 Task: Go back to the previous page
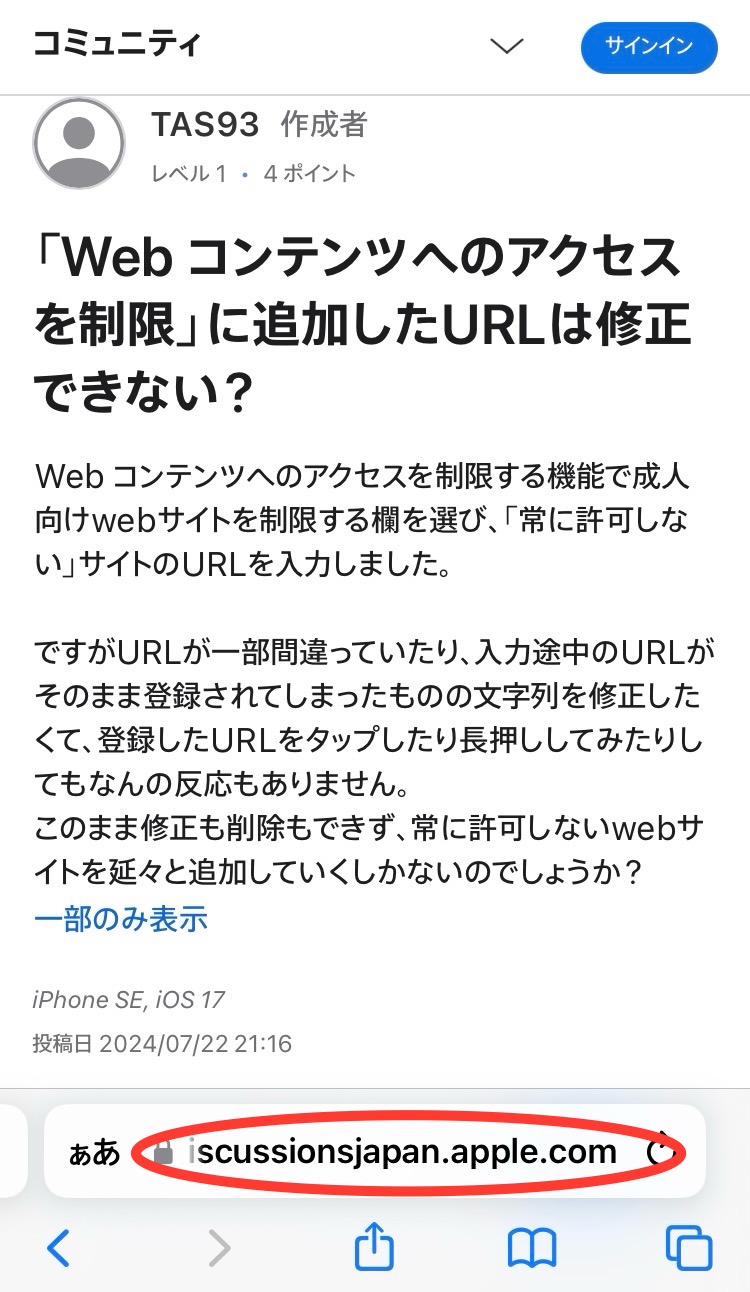pyautogui.click(x=59, y=1247)
